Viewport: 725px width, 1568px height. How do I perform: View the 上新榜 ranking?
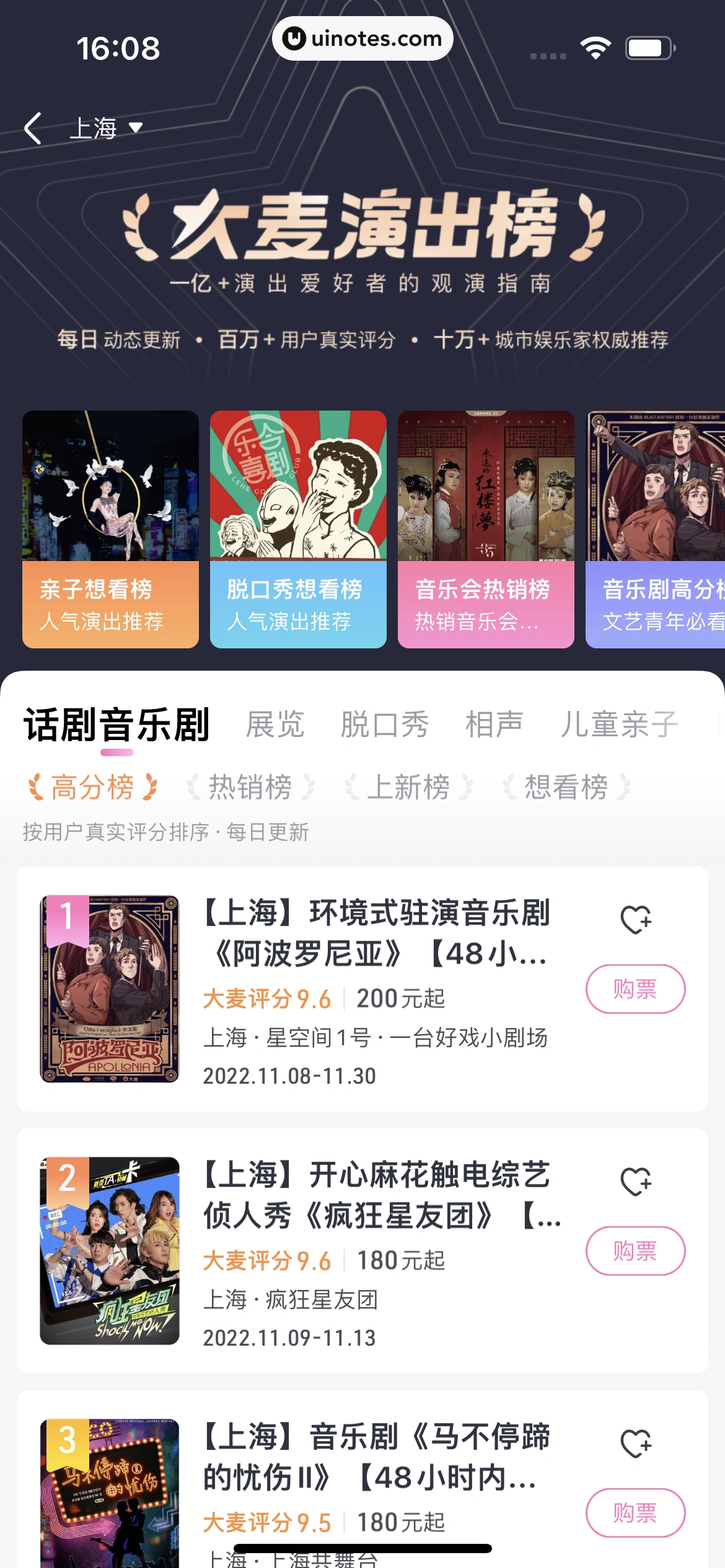click(408, 788)
